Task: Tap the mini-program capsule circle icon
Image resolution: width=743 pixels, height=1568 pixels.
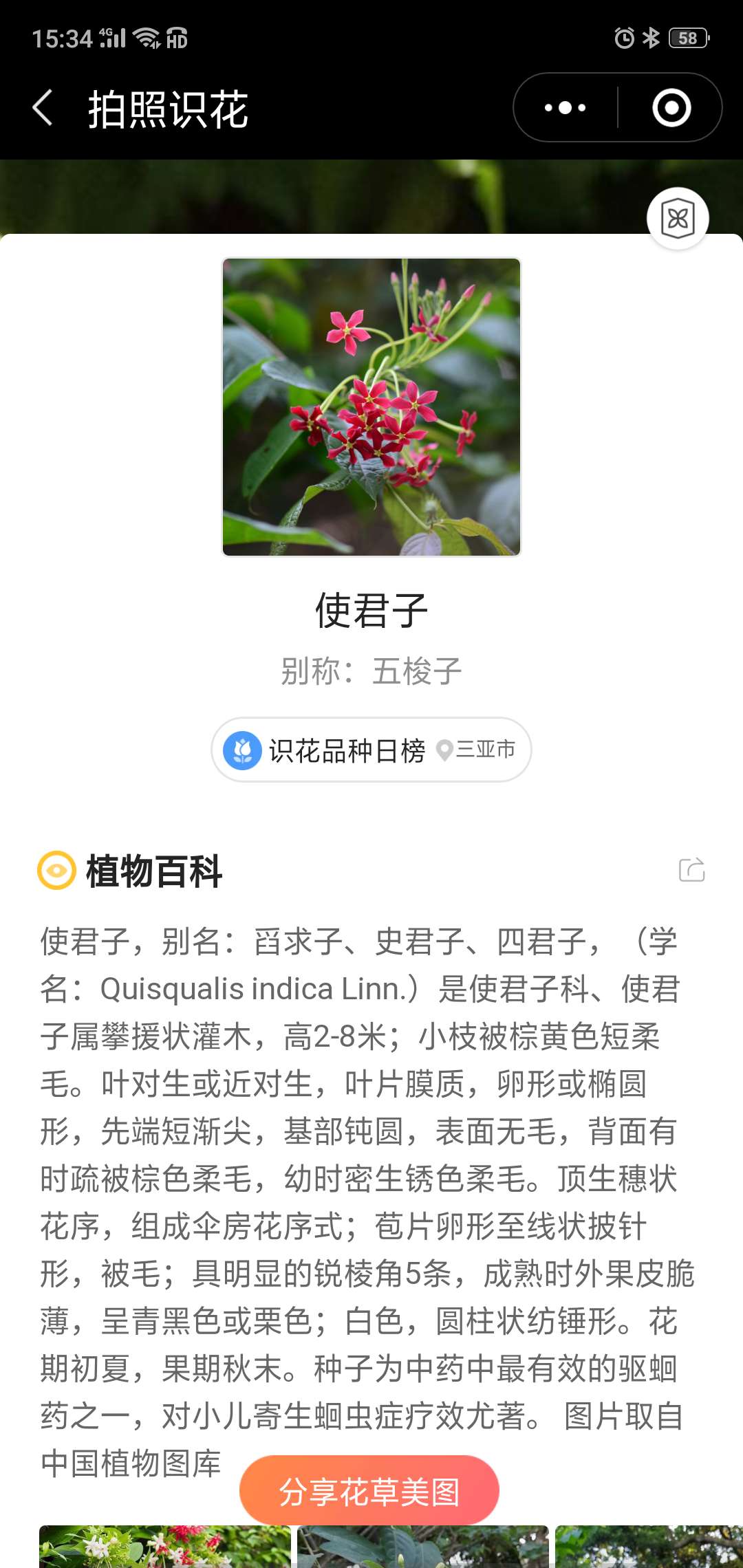Action: coord(671,108)
